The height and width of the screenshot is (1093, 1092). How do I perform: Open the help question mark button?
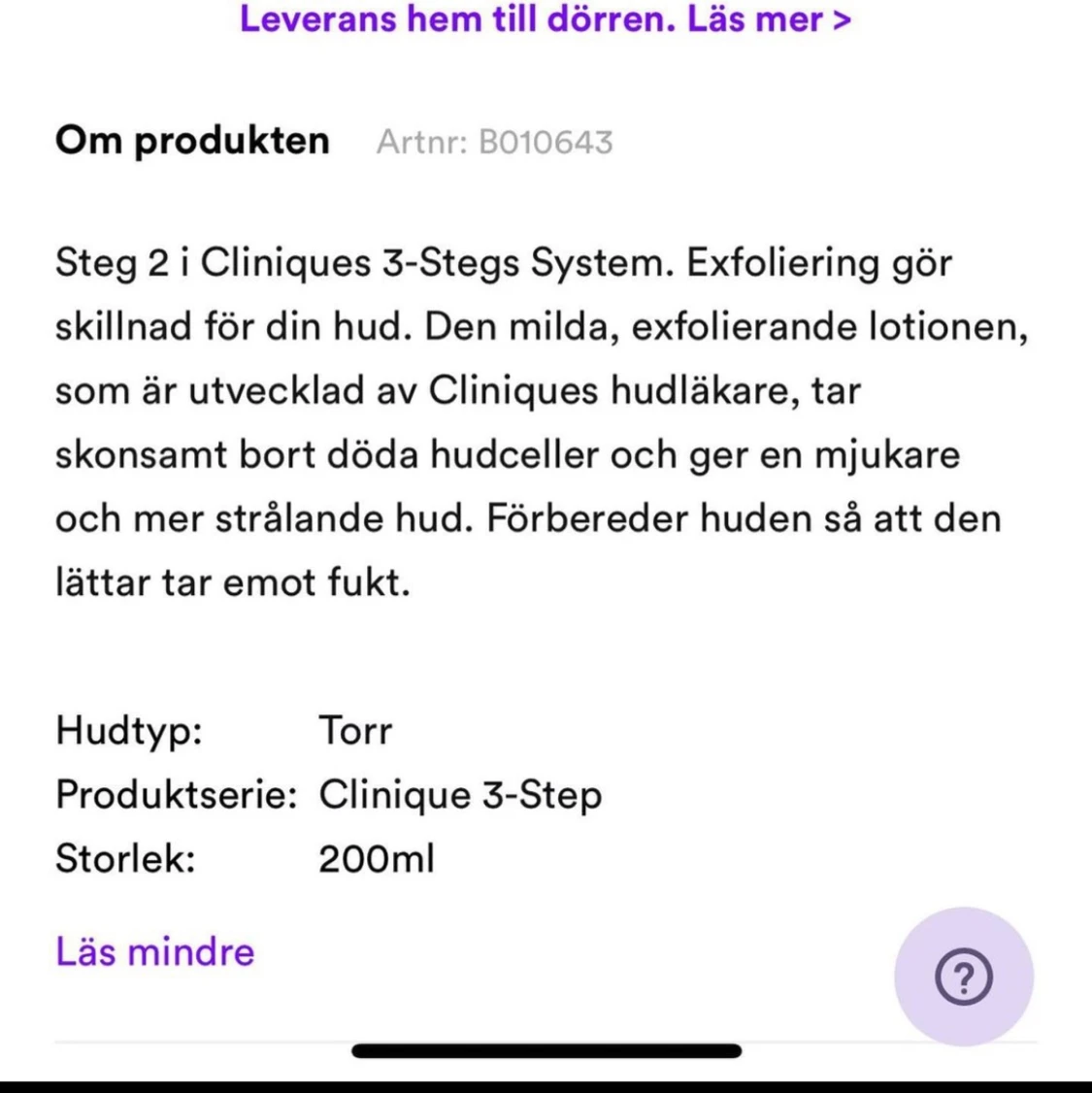[963, 977]
